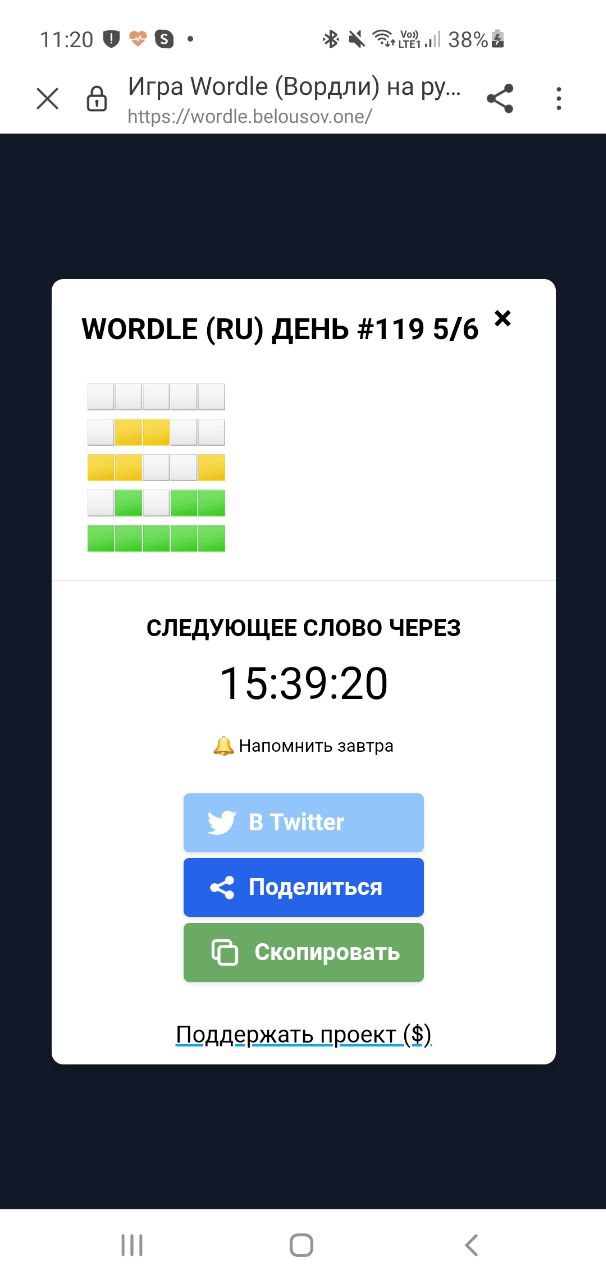Image resolution: width=606 pixels, height=1280 pixels.
Task: Open the browser overflow menu
Action: click(559, 98)
